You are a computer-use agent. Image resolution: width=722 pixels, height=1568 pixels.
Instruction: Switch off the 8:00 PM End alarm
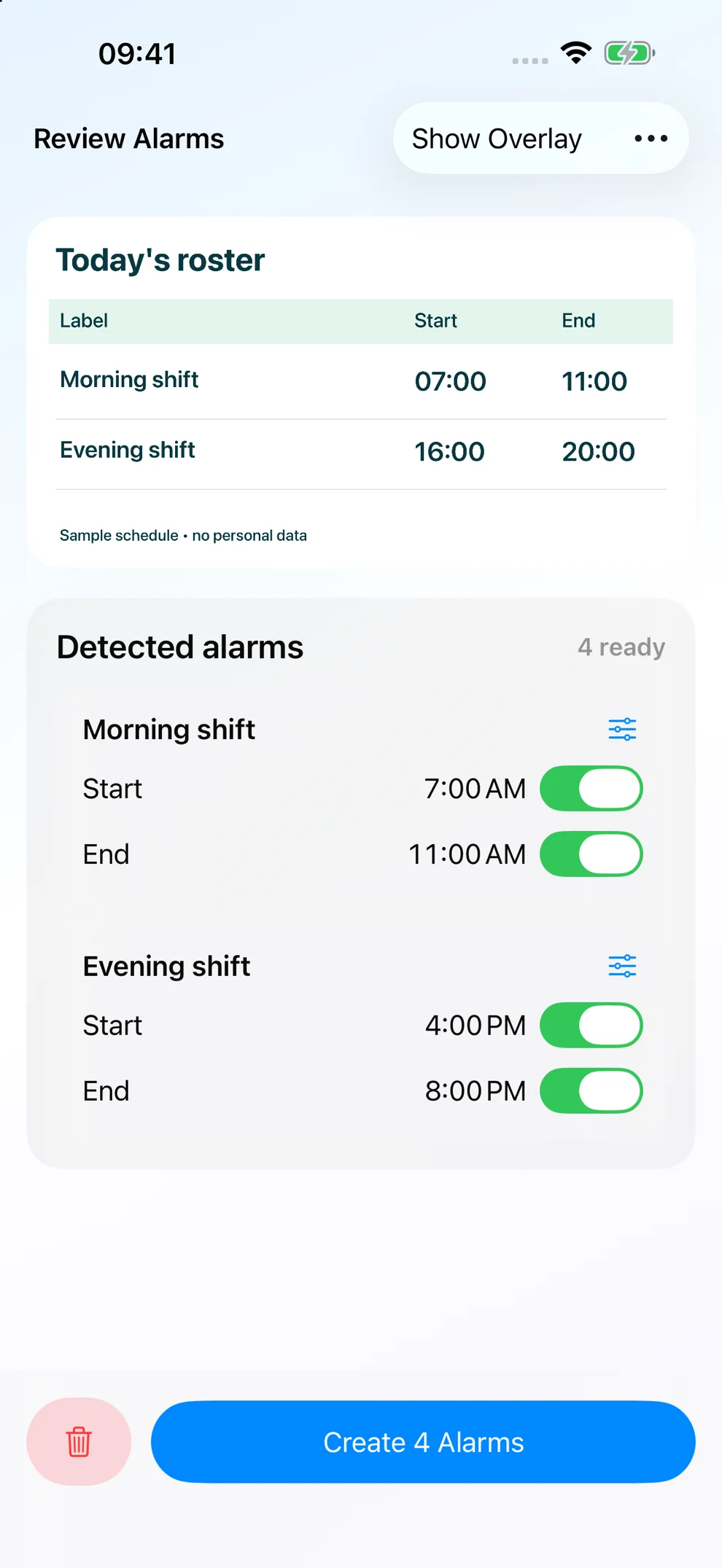coord(591,1091)
